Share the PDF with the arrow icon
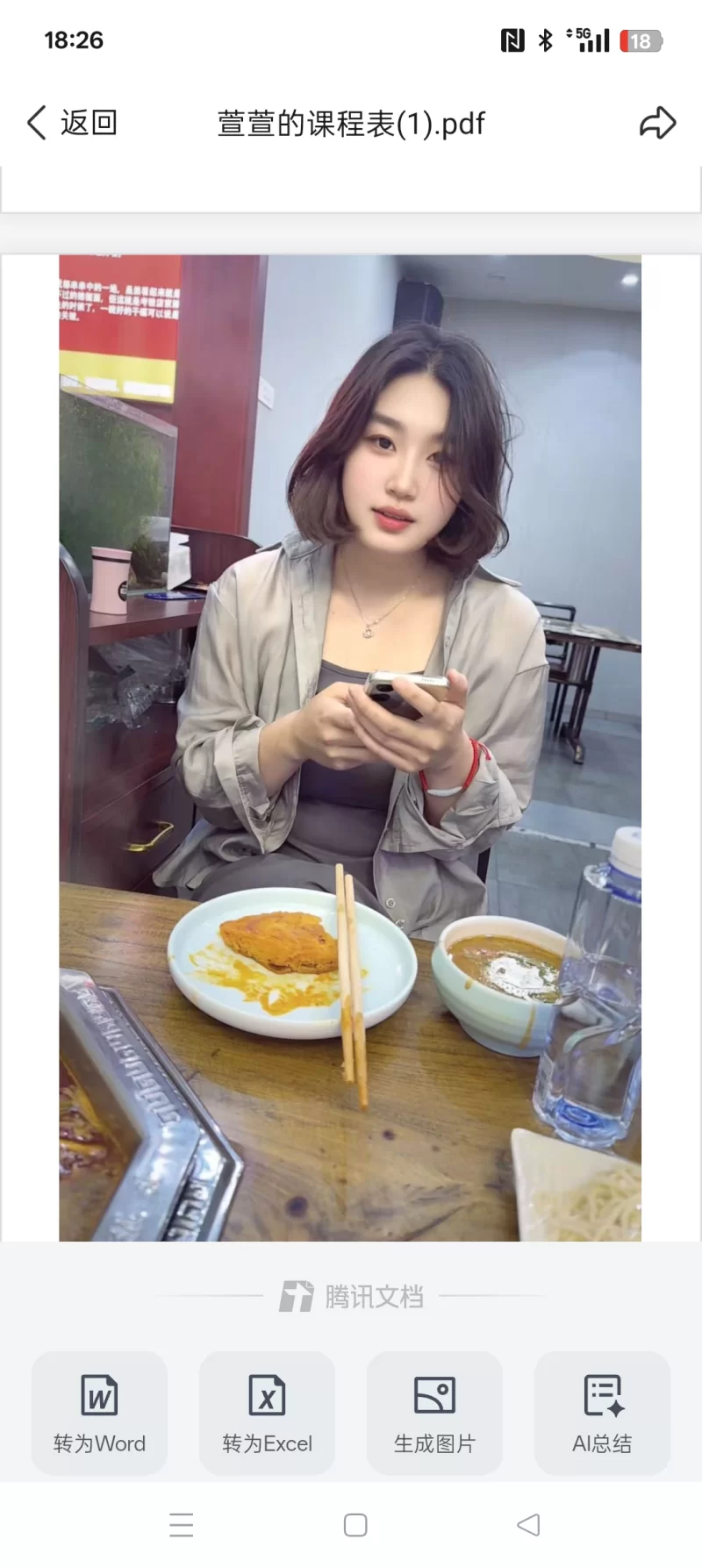This screenshot has width=702, height=1568. pyautogui.click(x=657, y=124)
